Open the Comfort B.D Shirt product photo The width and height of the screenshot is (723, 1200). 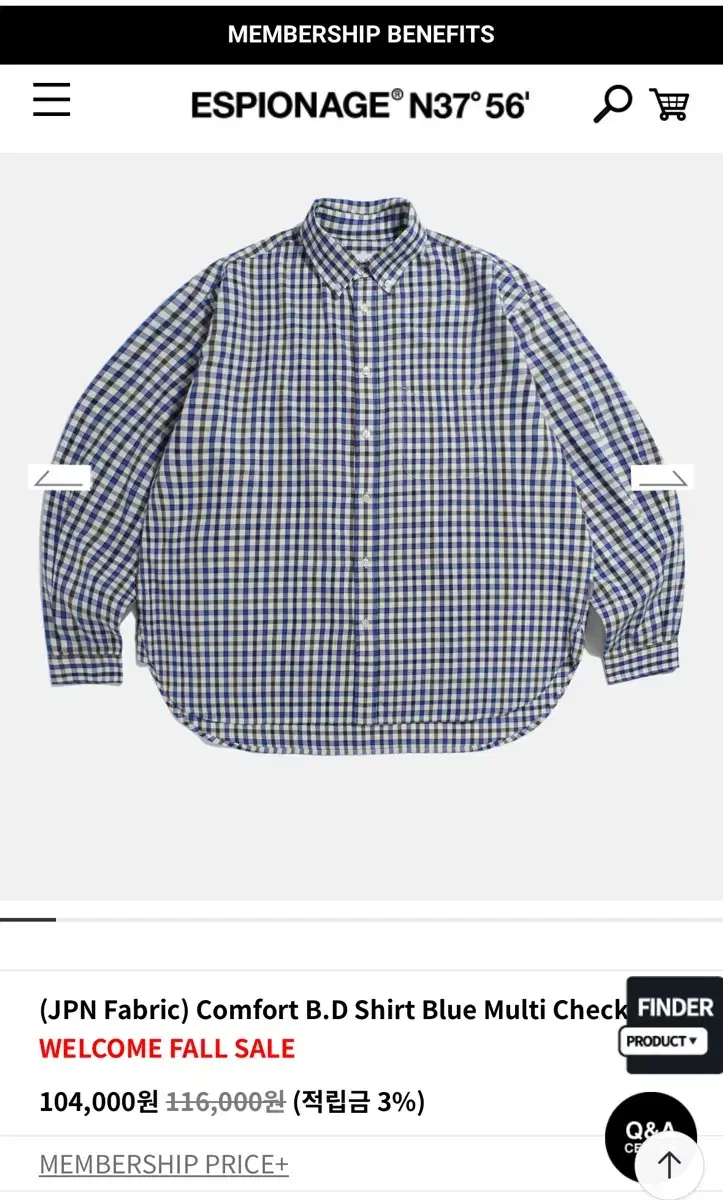[361, 475]
